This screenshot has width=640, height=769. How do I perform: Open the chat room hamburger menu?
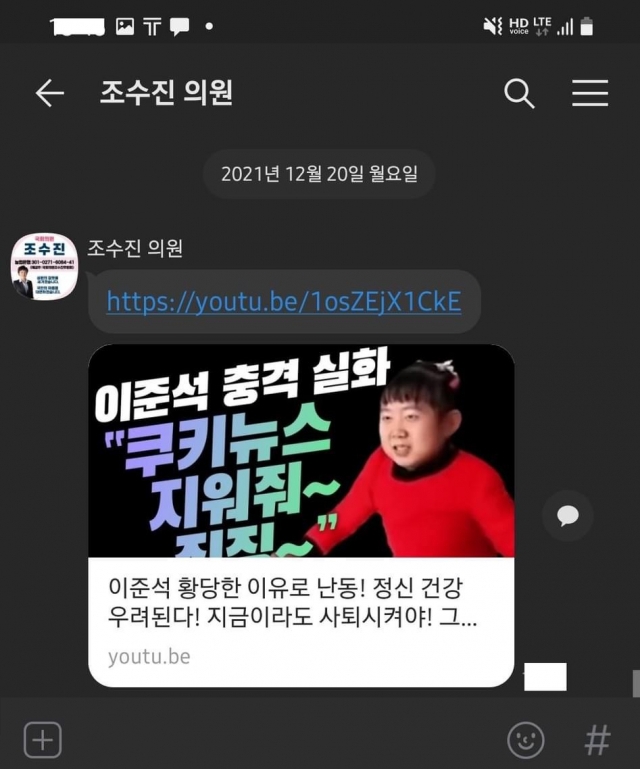click(x=590, y=94)
